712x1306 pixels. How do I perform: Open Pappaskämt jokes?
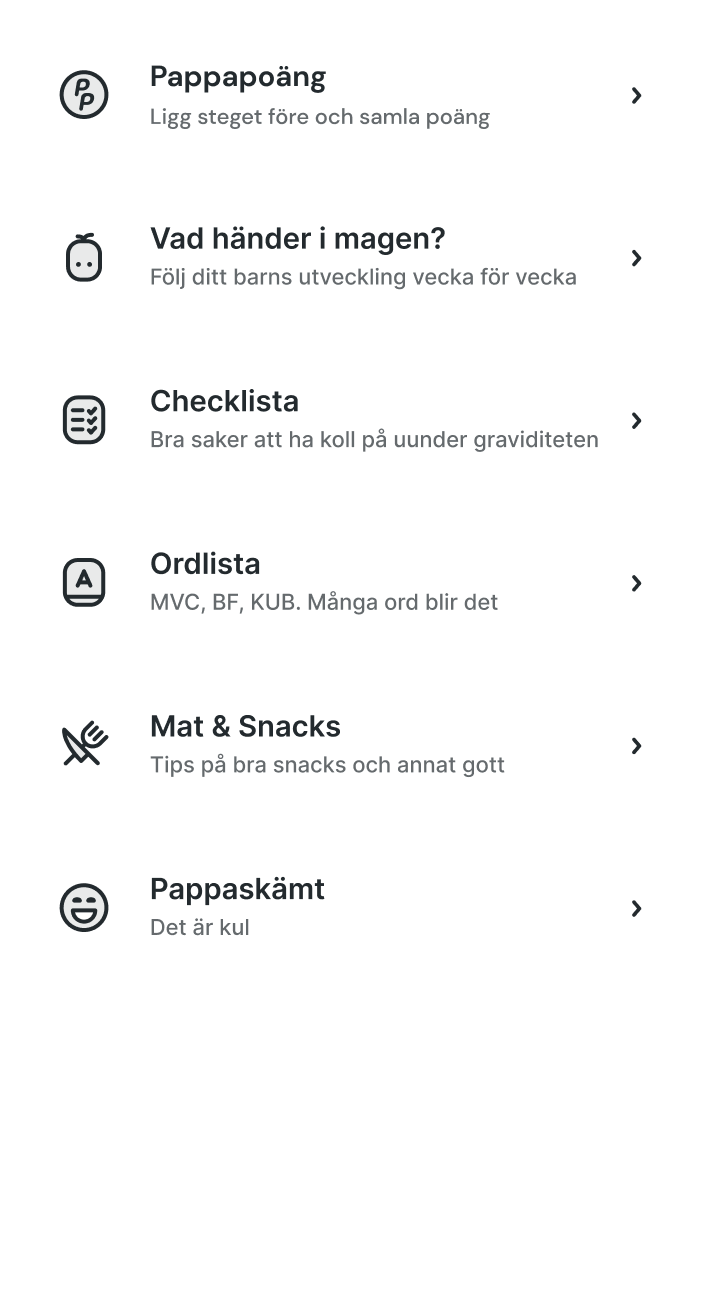[356, 908]
